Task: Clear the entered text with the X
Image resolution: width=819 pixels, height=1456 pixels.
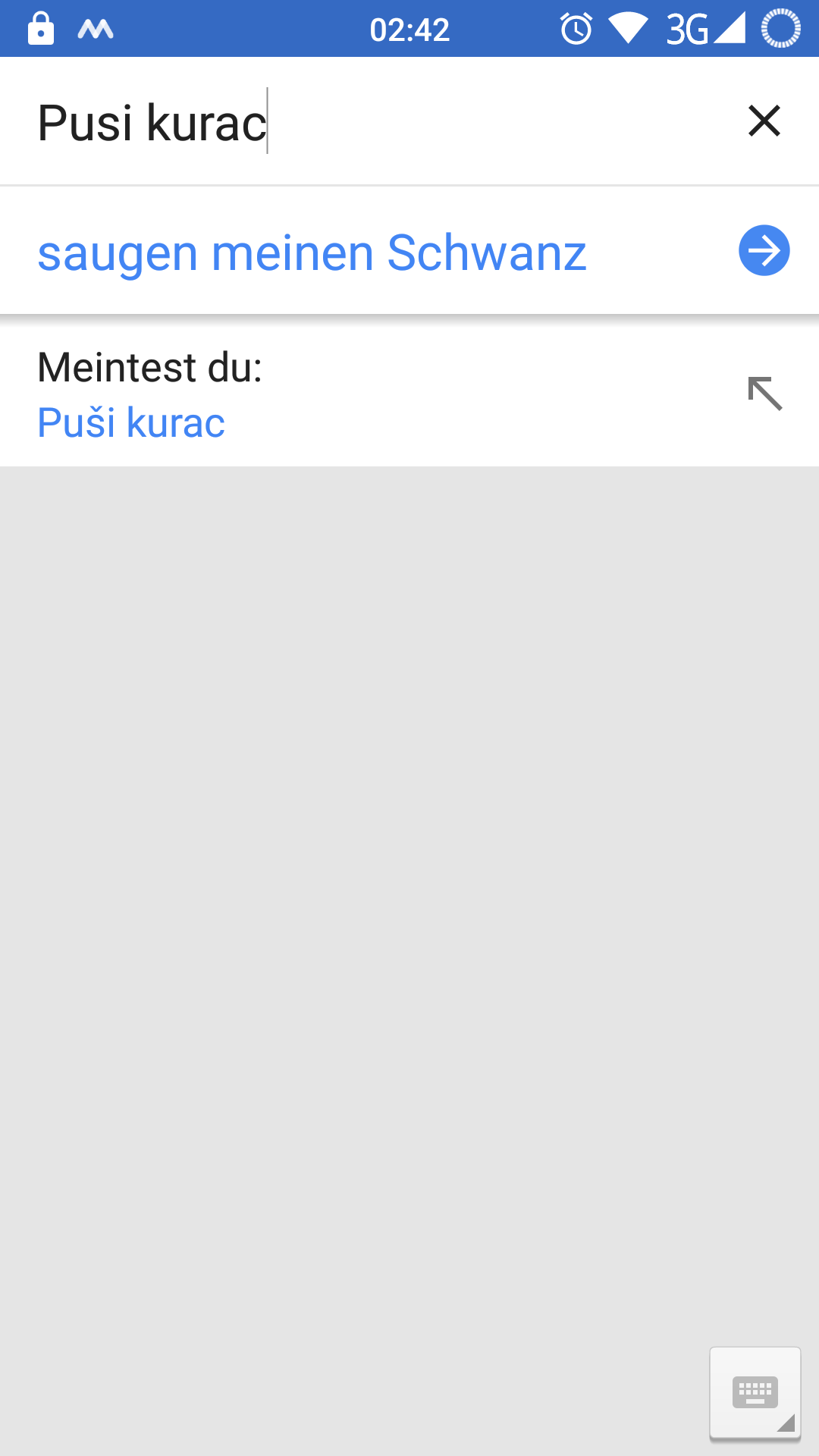Action: click(x=764, y=121)
